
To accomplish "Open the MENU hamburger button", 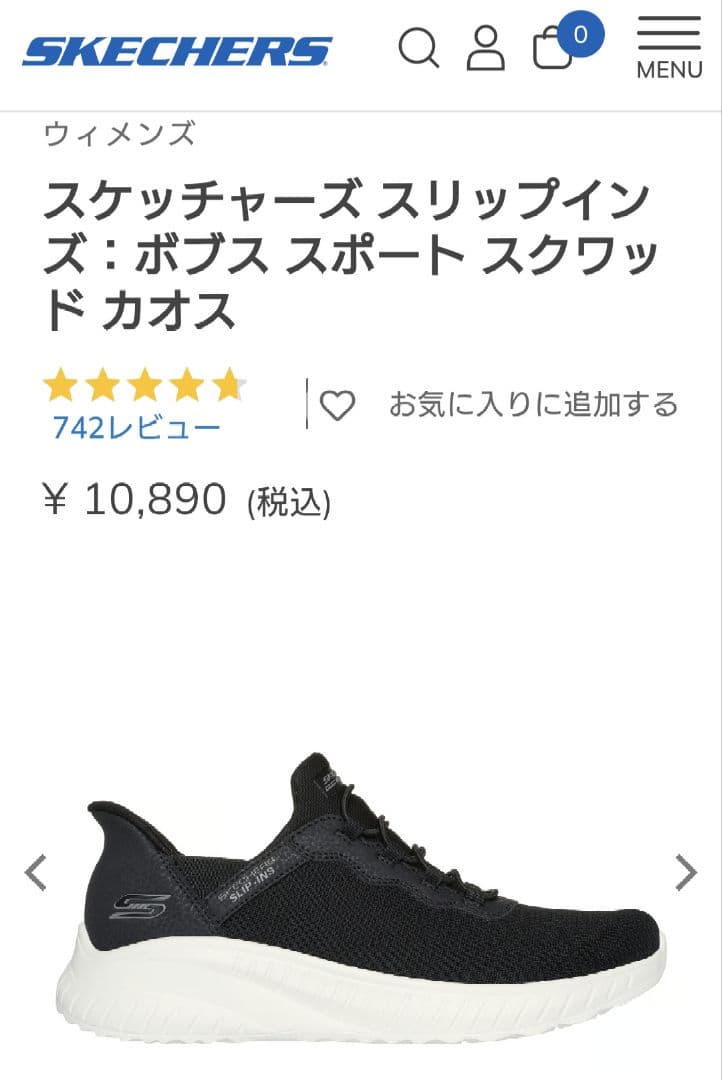I will click(x=669, y=48).
